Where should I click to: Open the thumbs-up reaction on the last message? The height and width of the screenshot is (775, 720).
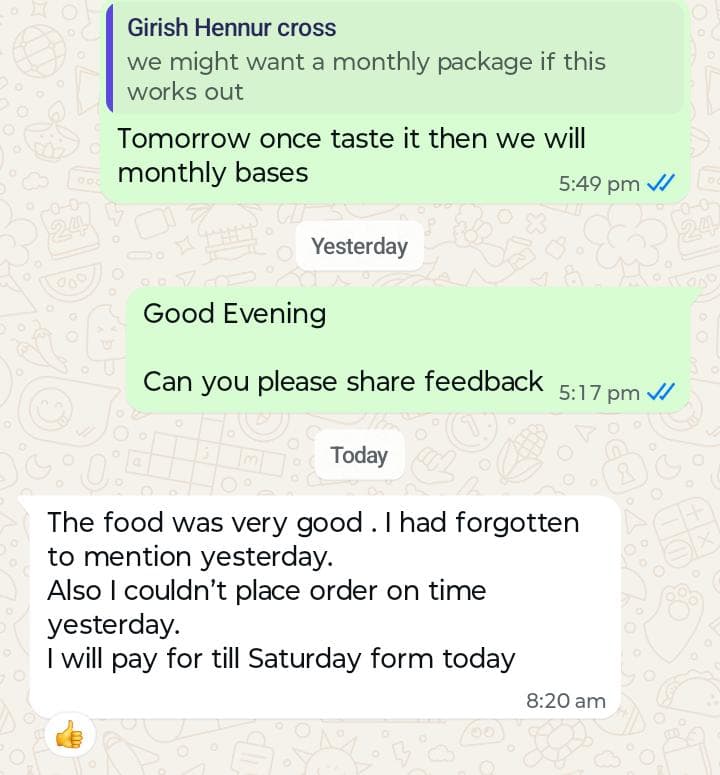click(x=70, y=738)
